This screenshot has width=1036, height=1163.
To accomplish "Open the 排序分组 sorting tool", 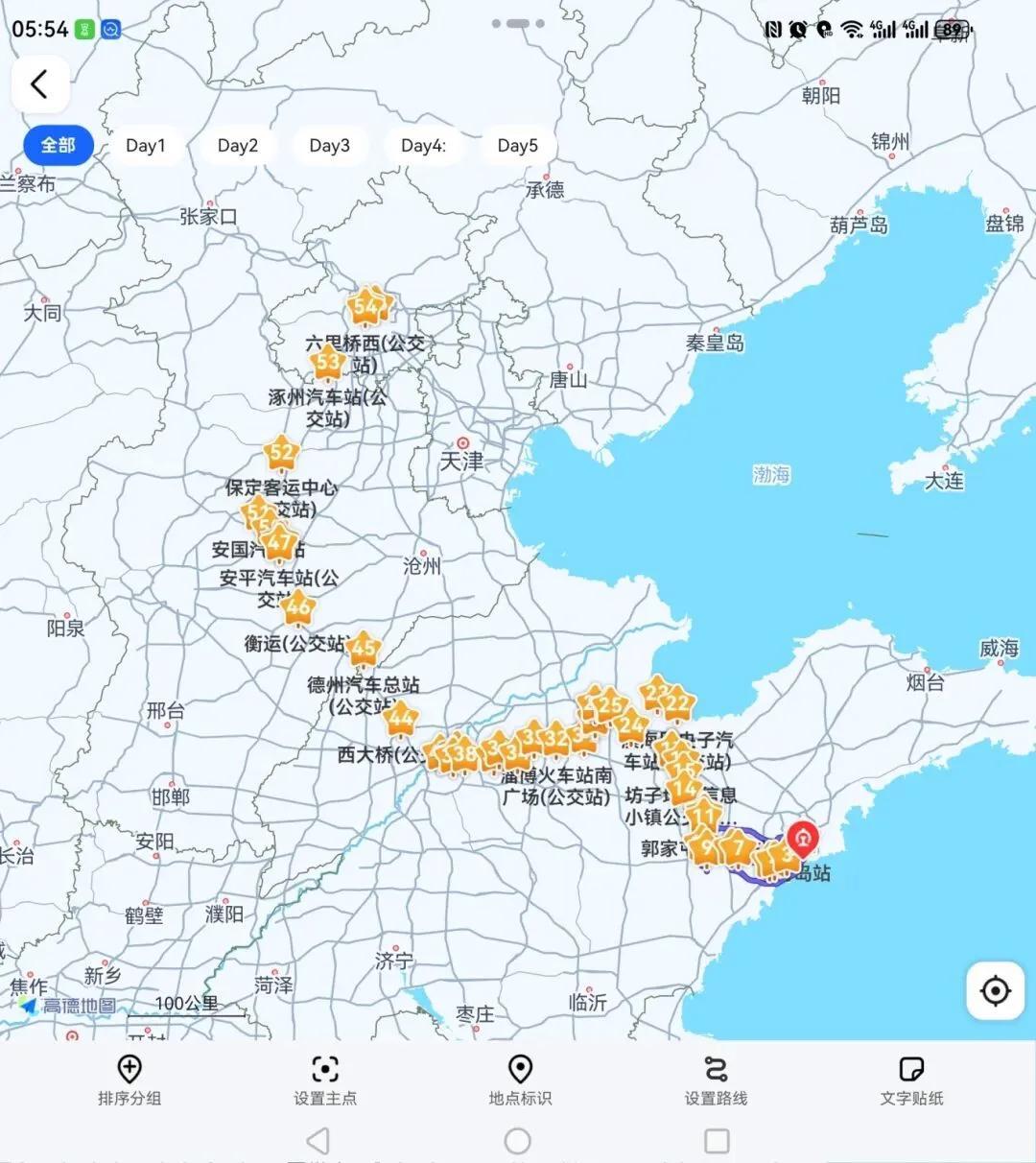I will click(128, 1079).
